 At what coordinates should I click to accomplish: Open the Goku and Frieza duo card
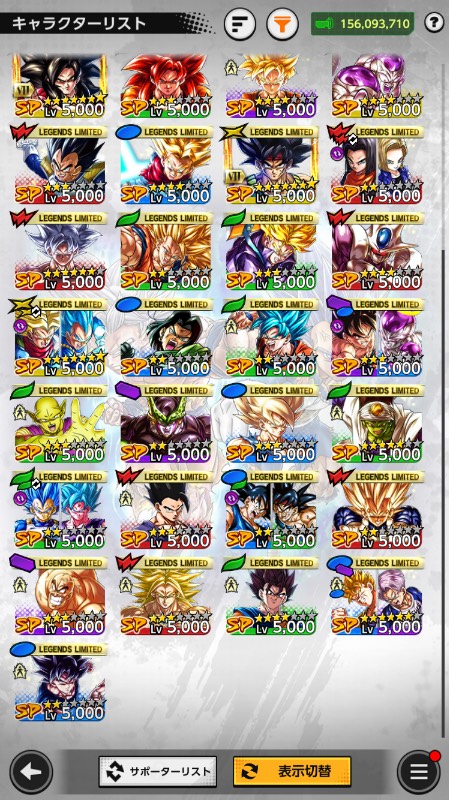point(377,336)
